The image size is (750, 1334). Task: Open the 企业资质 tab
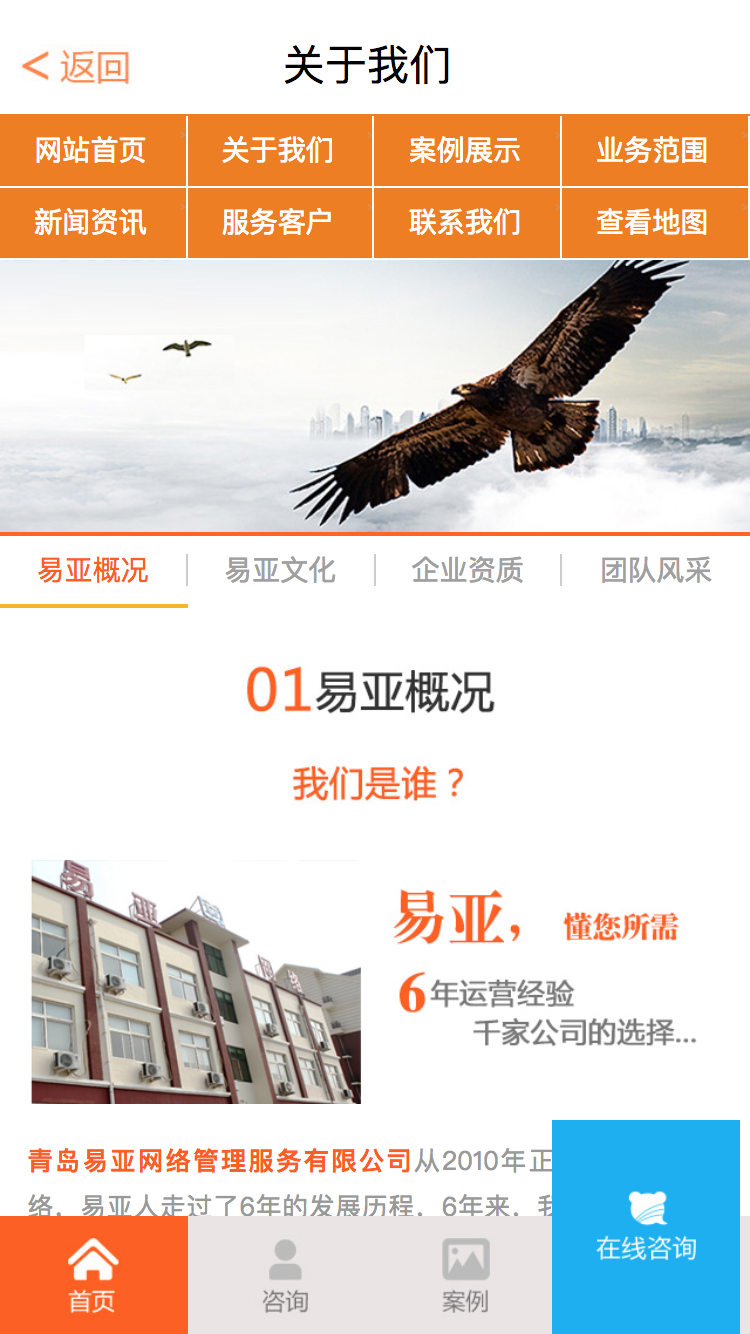tap(467, 570)
